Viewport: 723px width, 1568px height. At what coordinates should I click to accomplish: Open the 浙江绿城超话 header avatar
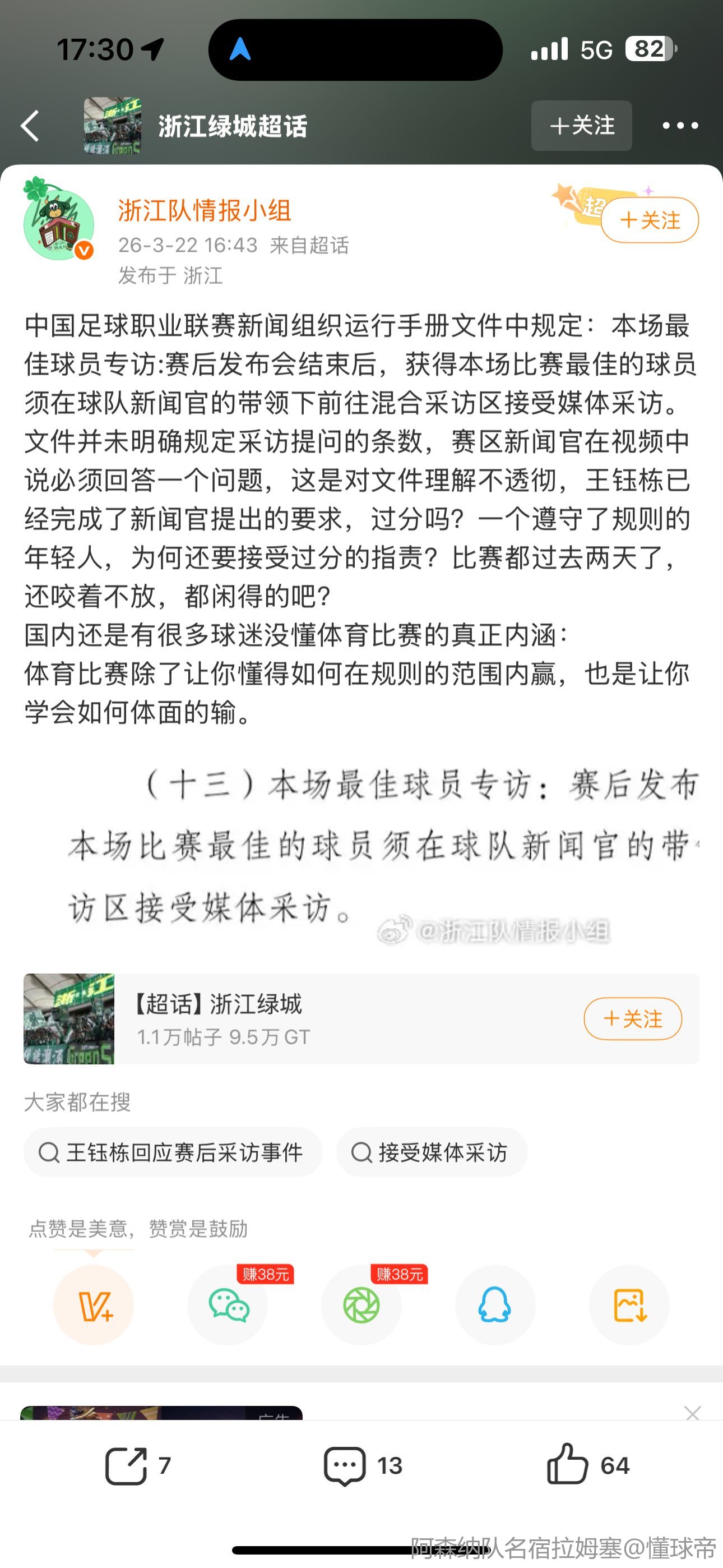(112, 126)
